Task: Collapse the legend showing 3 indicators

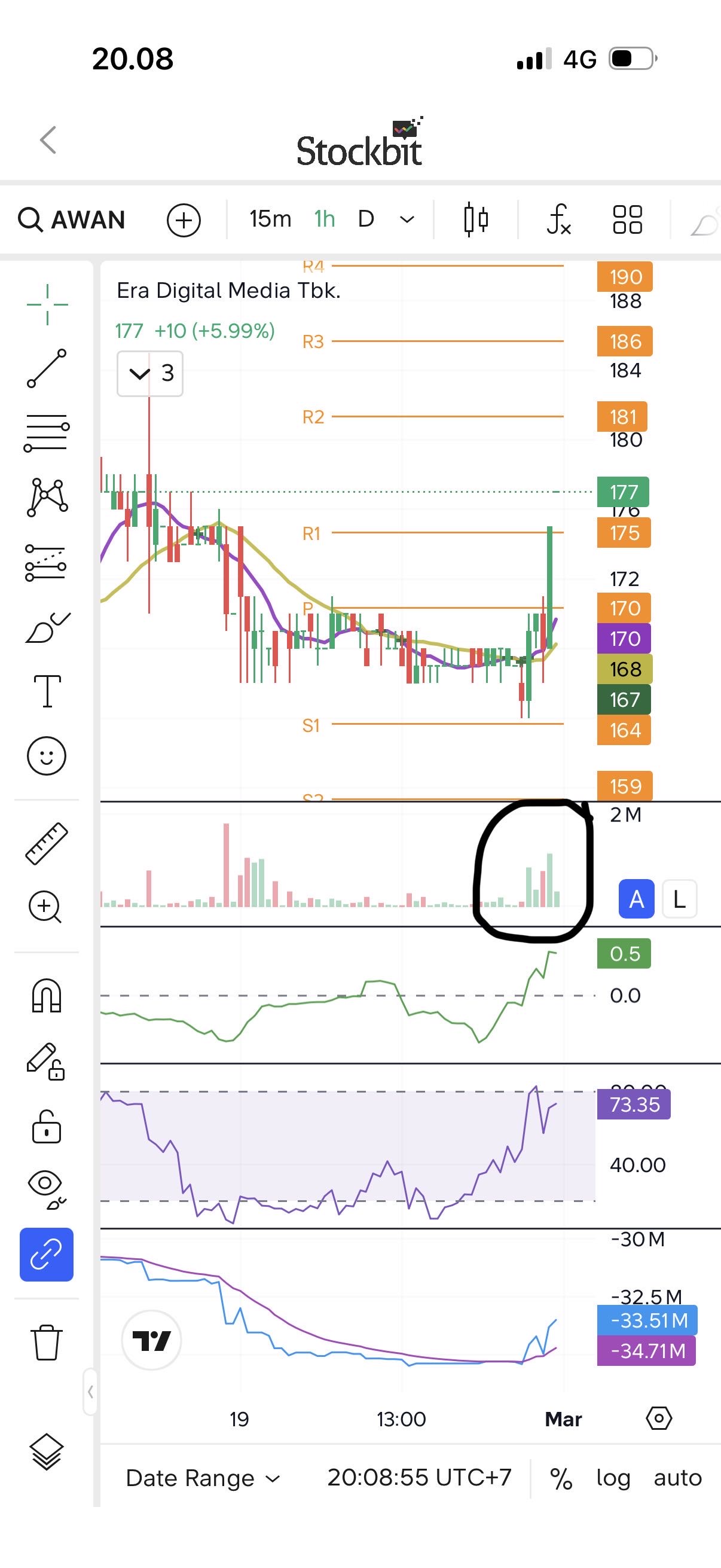Action: pyautogui.click(x=140, y=374)
